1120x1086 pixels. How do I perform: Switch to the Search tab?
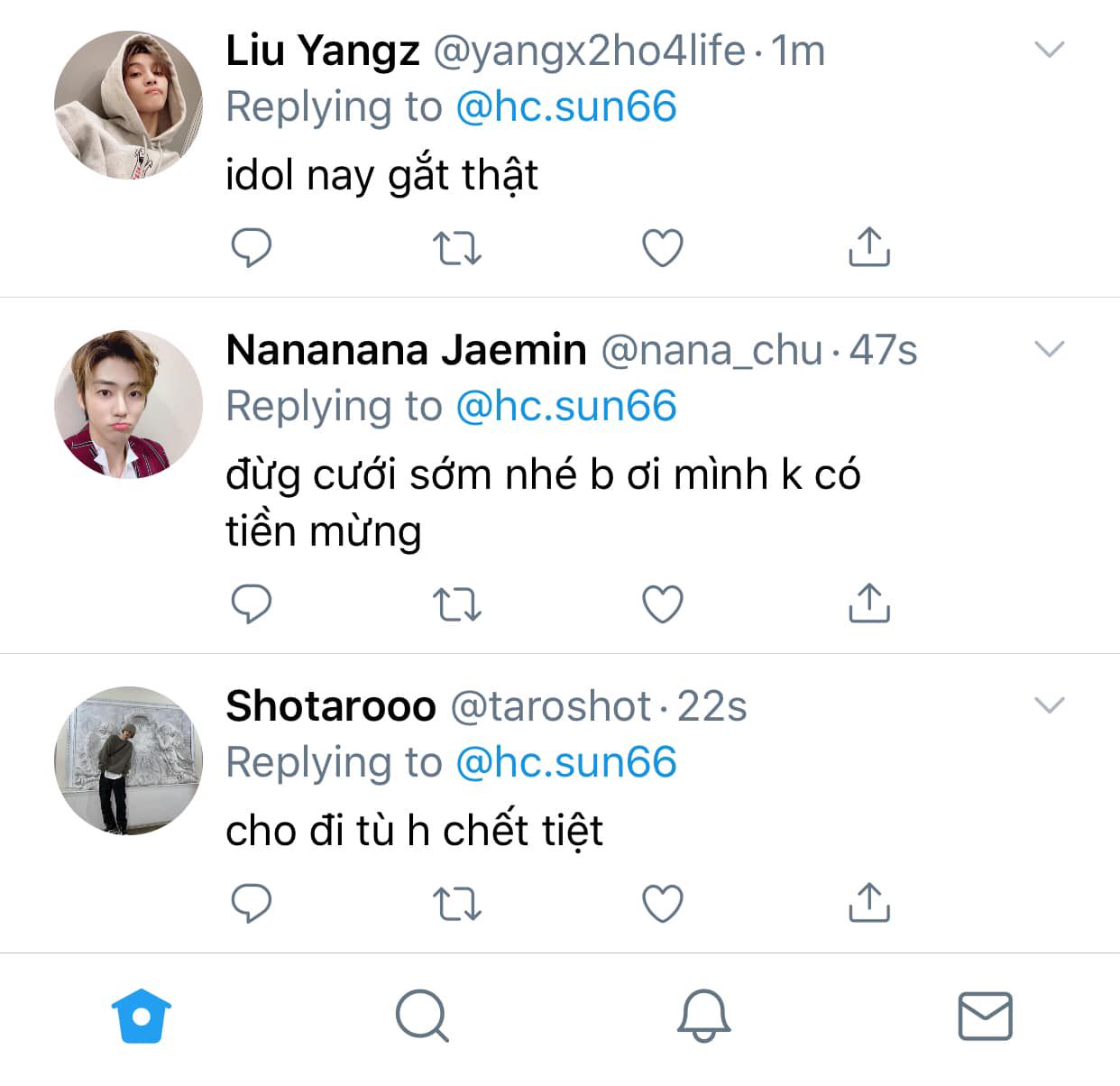click(x=421, y=1016)
